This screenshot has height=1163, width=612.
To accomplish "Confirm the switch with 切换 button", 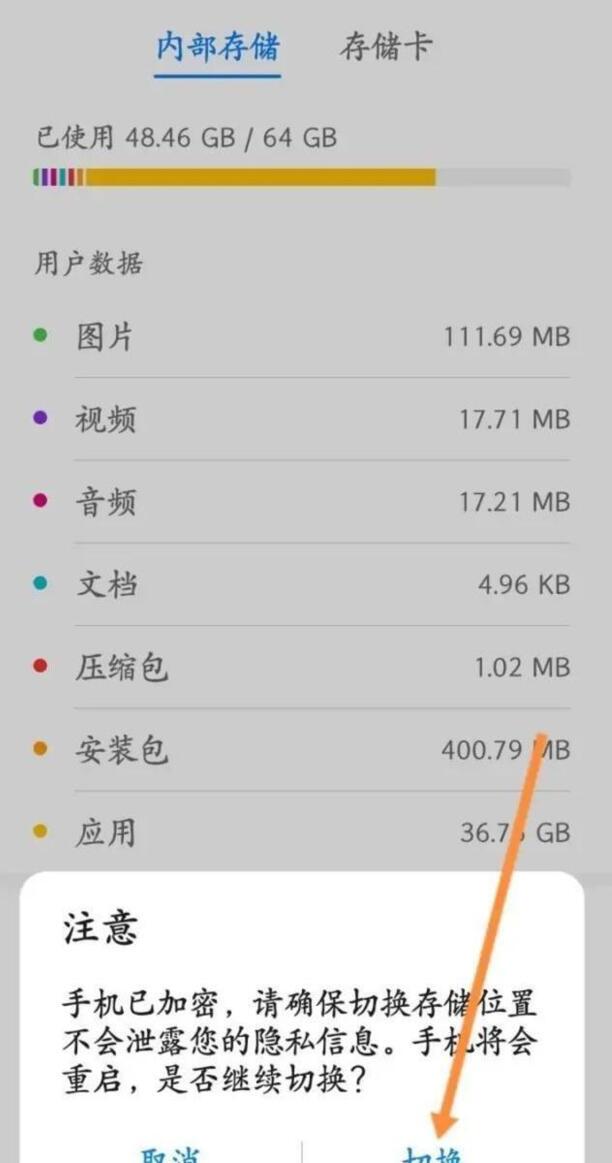I will click(x=432, y=1152).
